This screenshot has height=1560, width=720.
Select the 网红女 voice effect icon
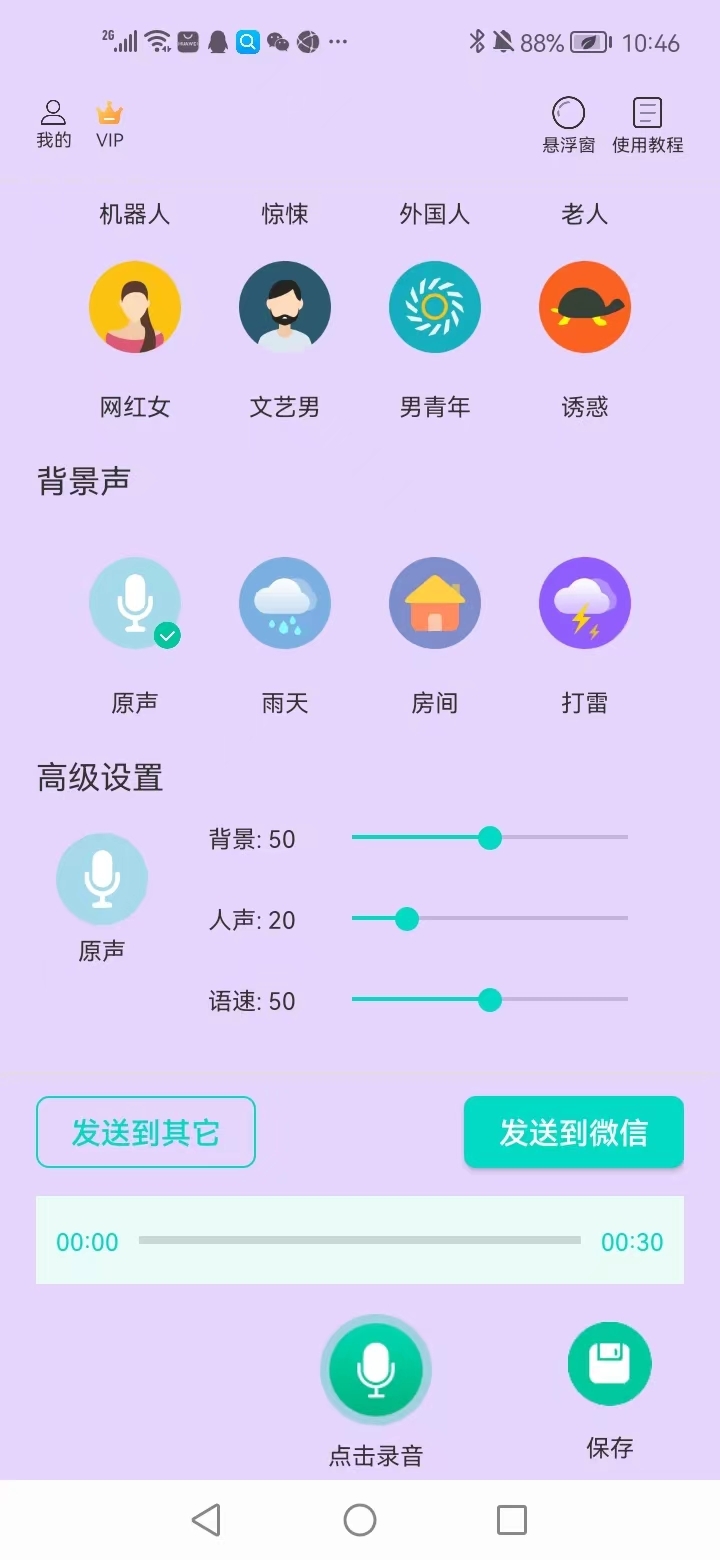point(135,307)
